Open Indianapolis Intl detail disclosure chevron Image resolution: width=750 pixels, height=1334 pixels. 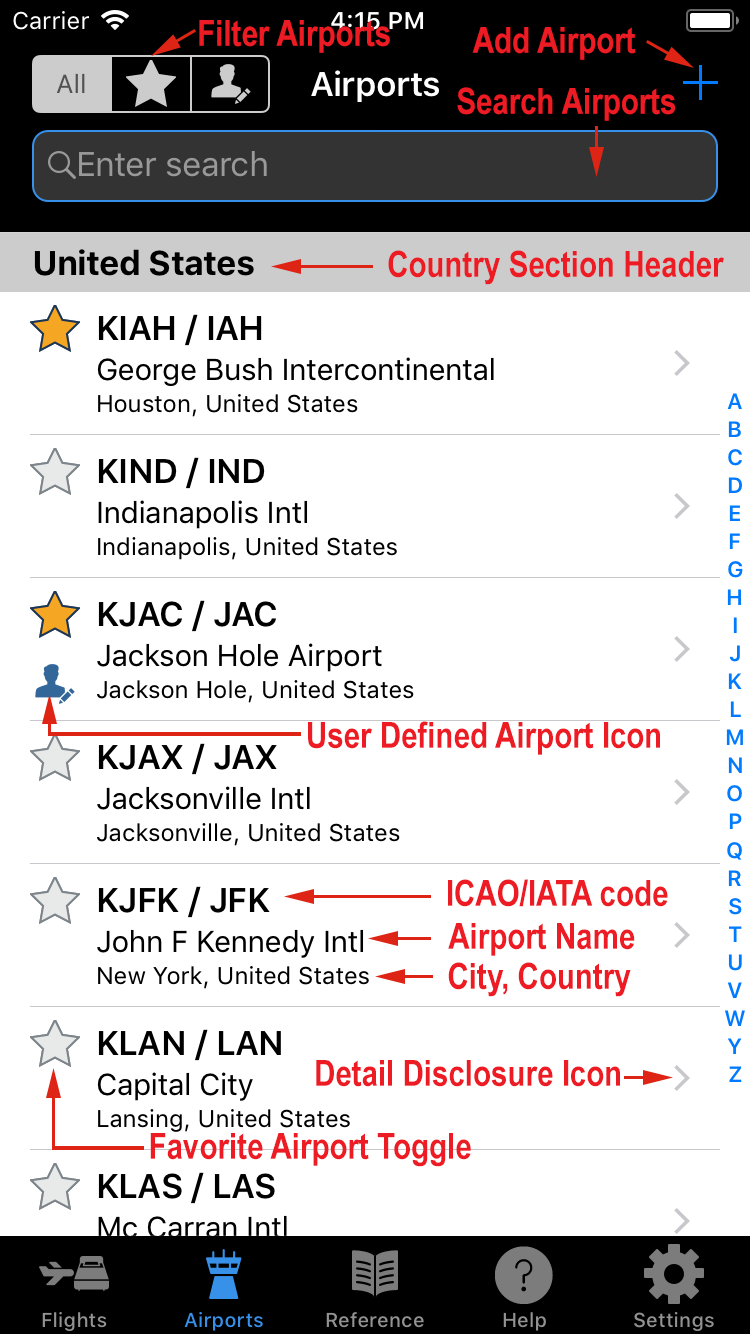(x=683, y=506)
